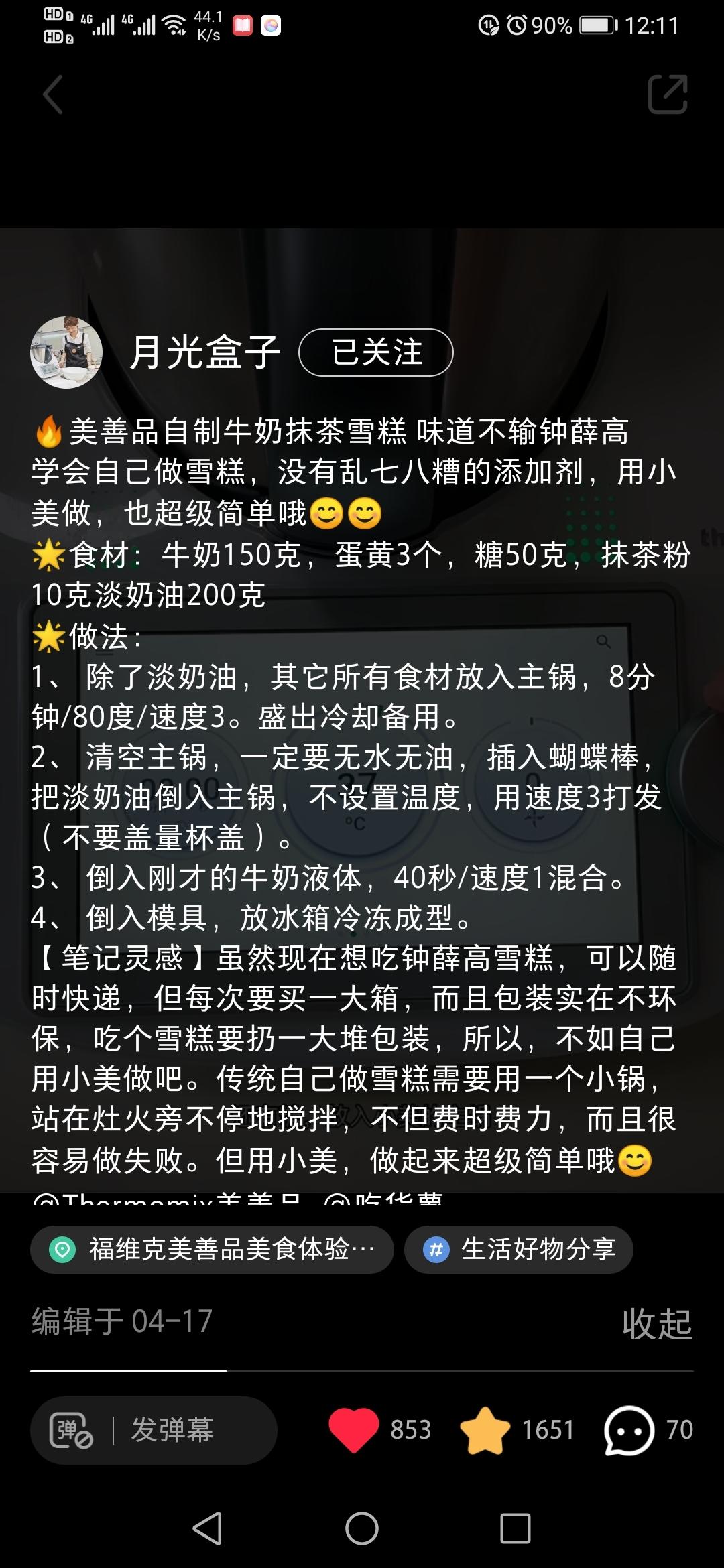Go back using the top-left arrow
The image size is (724, 1568).
tap(53, 94)
